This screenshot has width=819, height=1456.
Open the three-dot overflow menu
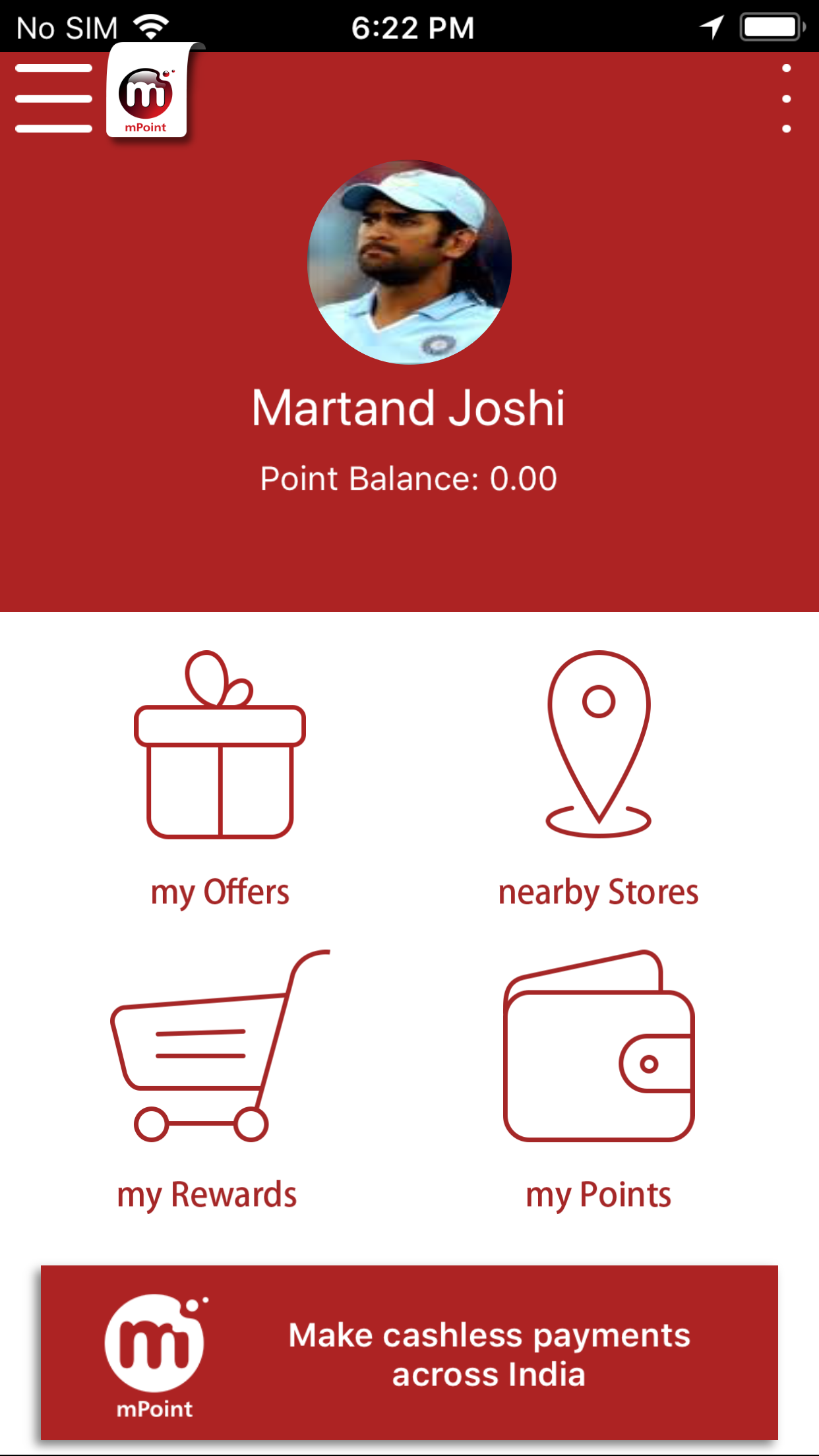pos(786,98)
